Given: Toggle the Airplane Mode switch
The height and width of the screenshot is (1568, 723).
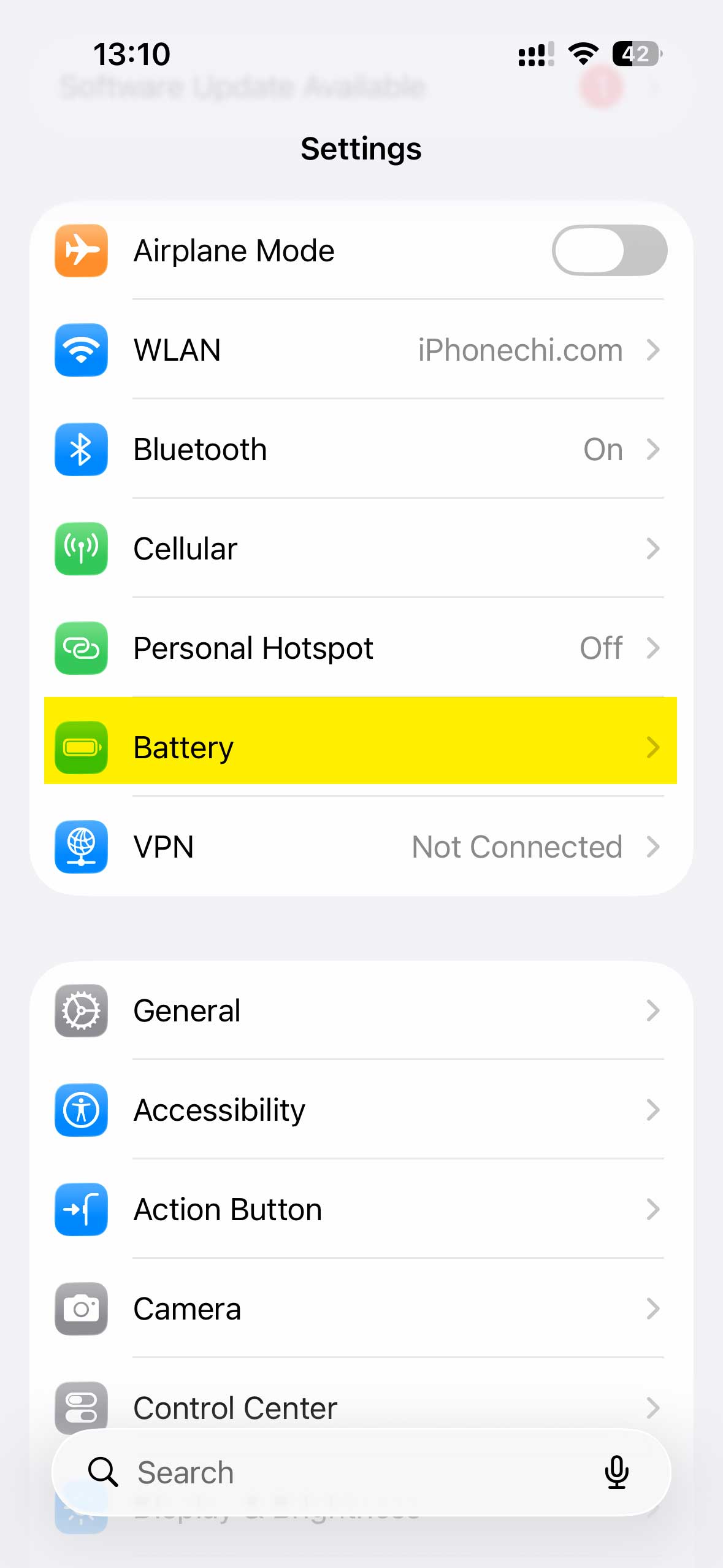Looking at the screenshot, I should (x=609, y=250).
